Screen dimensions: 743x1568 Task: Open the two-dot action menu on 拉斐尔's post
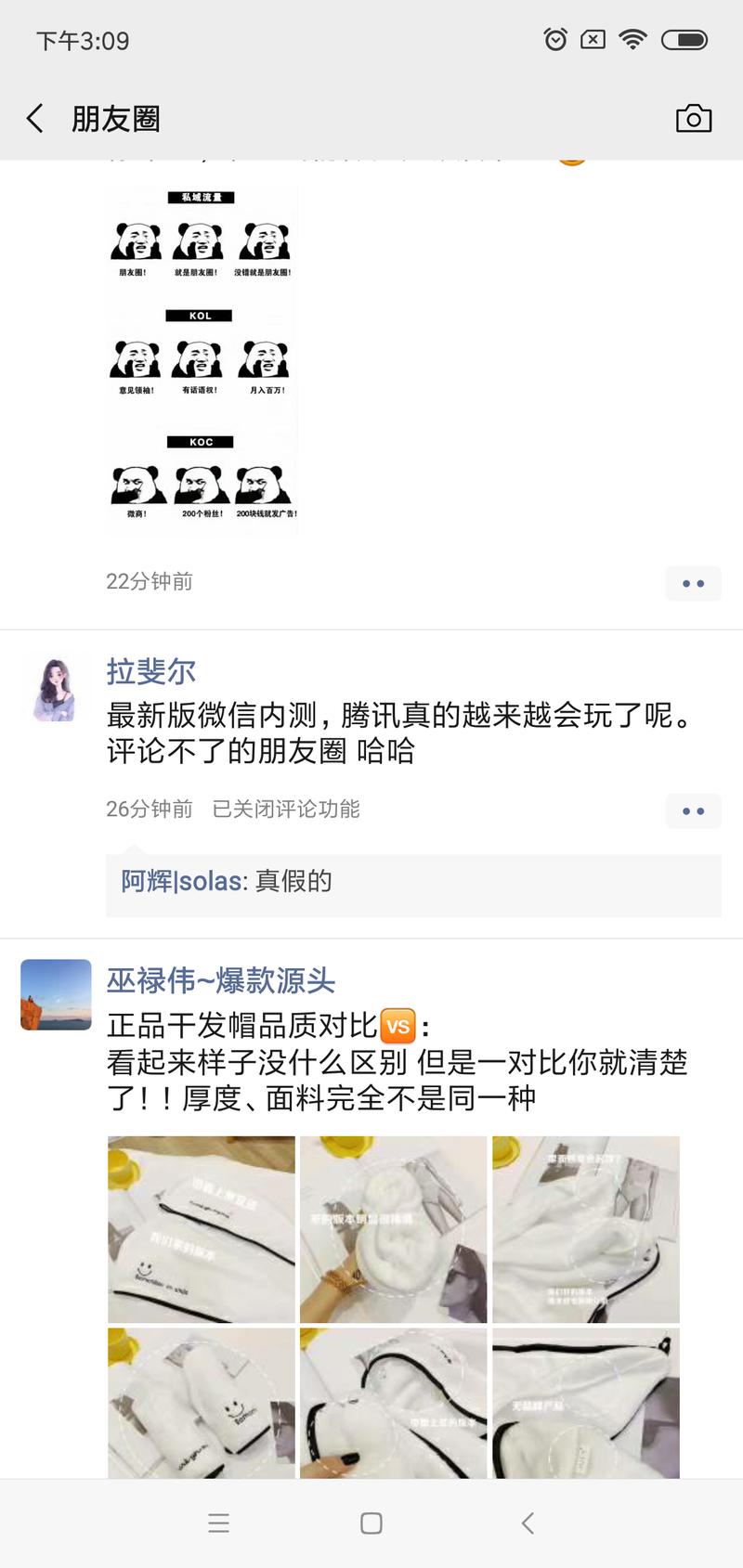pos(693,810)
